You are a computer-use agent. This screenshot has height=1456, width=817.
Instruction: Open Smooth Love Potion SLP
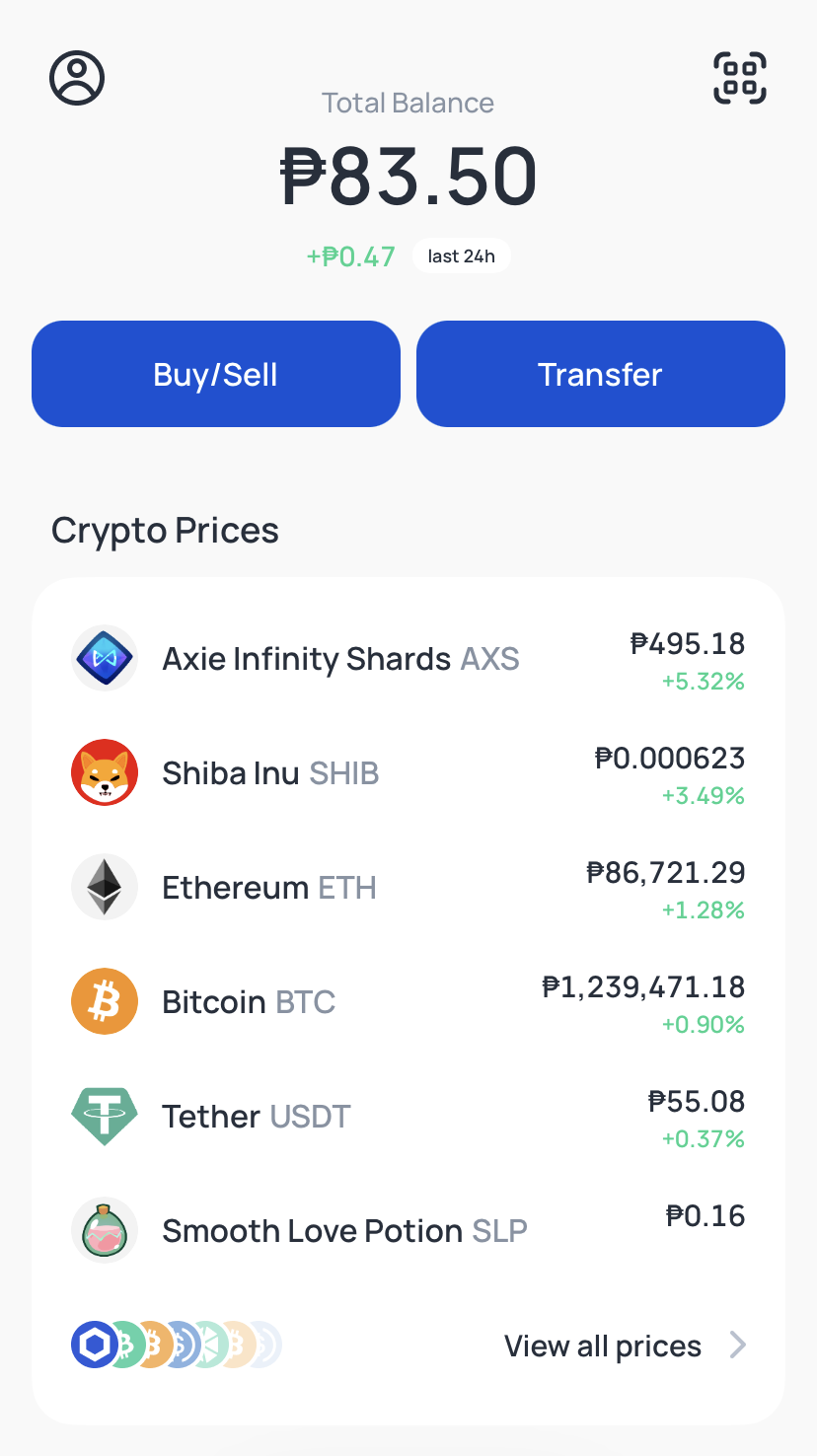pos(408,1231)
